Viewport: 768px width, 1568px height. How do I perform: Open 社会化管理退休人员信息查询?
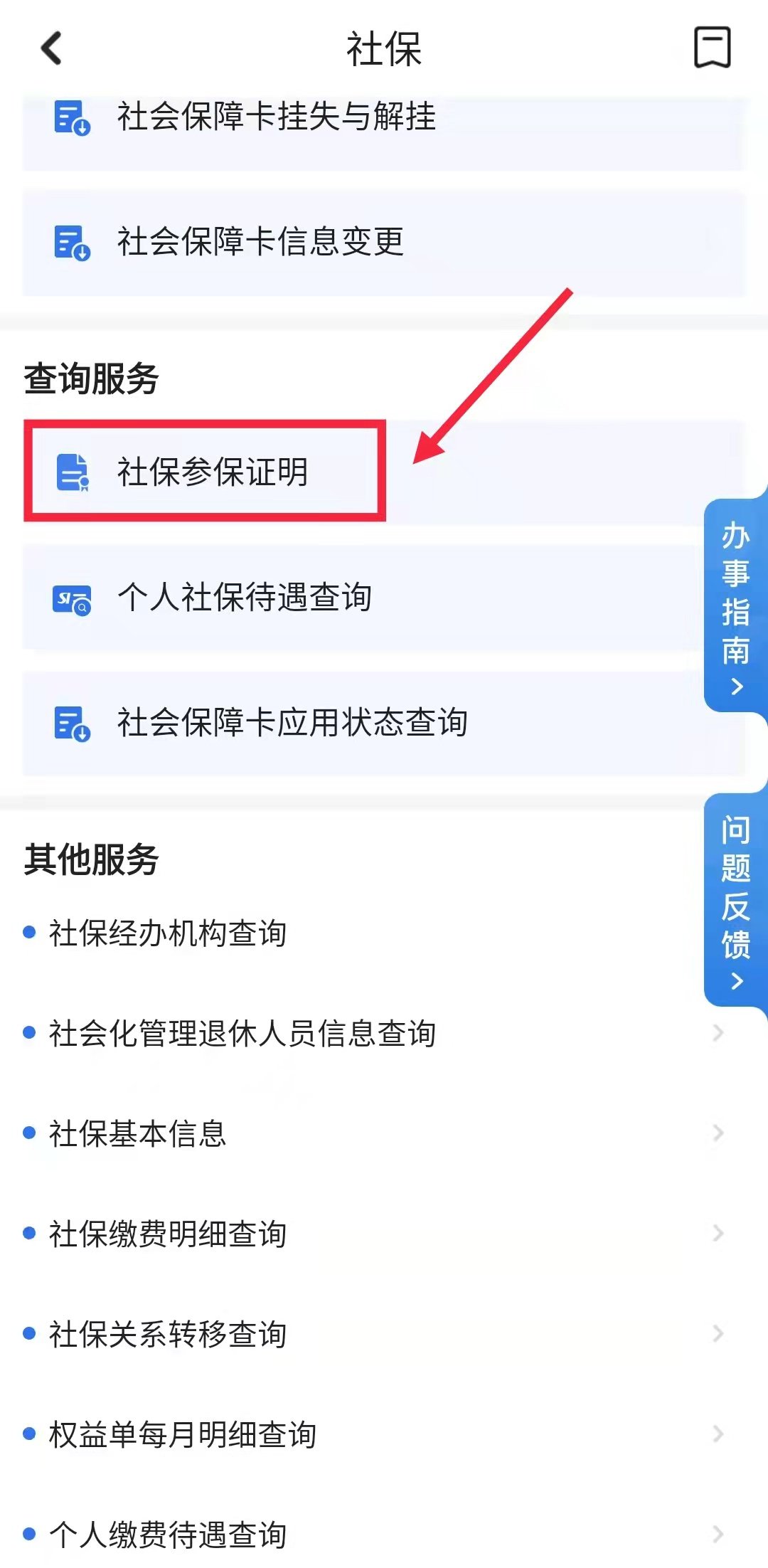click(242, 1034)
